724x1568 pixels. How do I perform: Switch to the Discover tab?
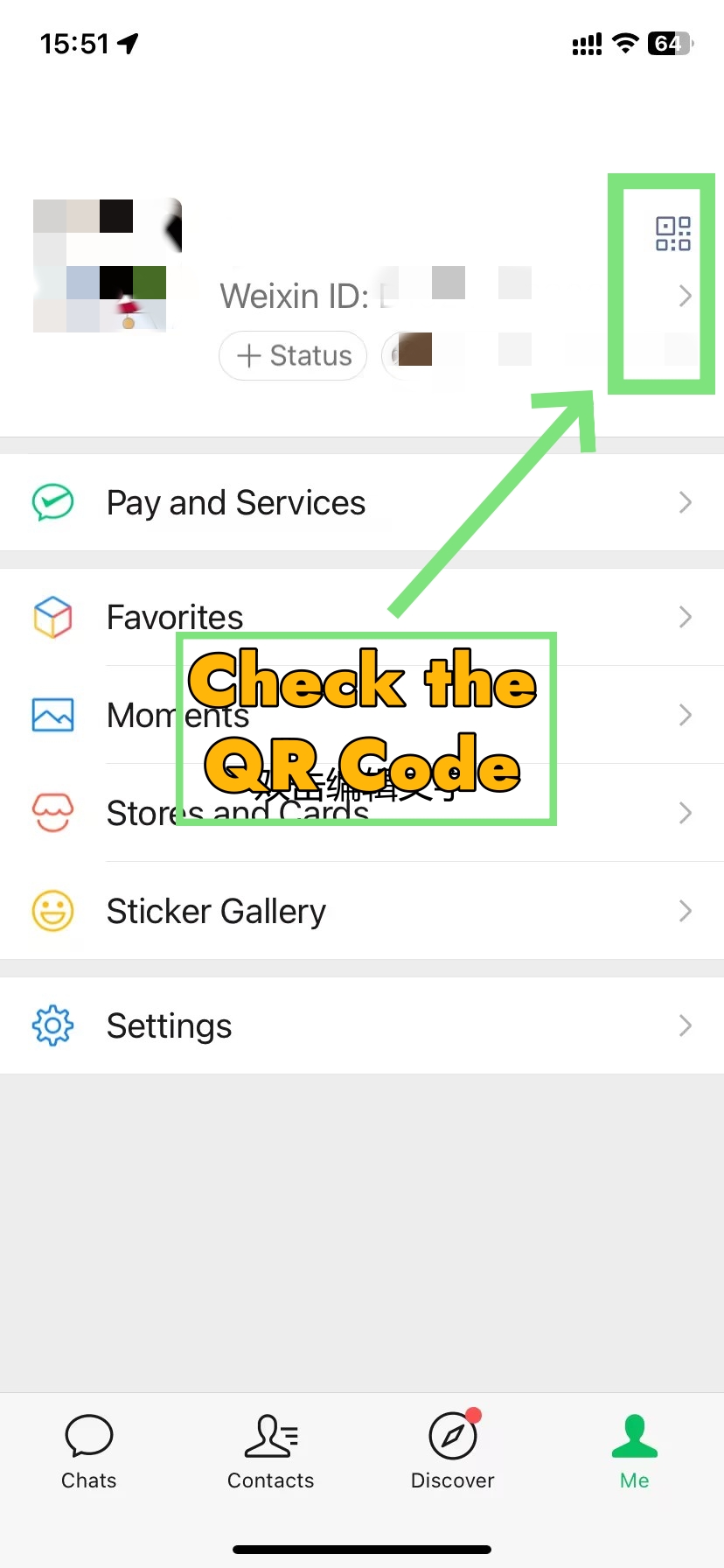[x=453, y=1452]
